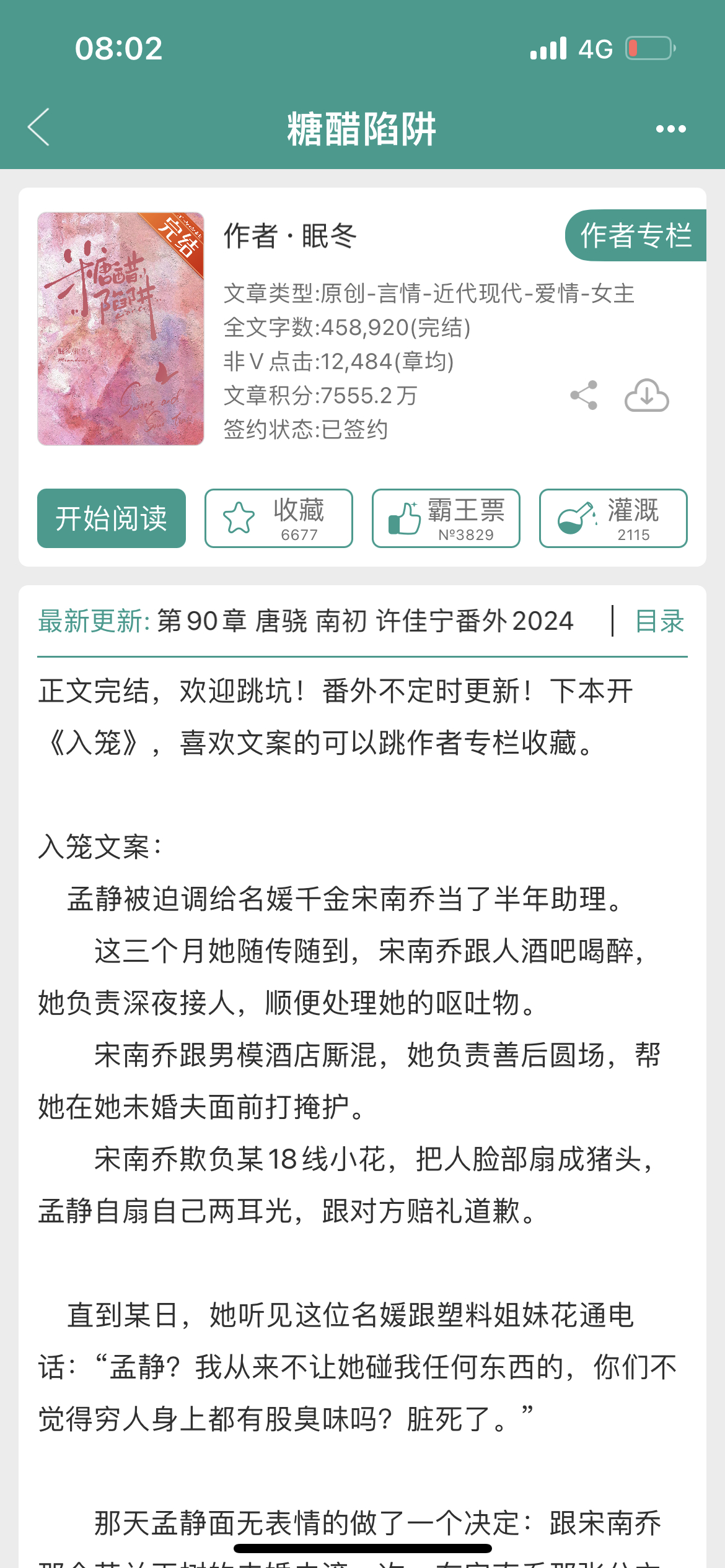Download the novel with the cloud icon
The width and height of the screenshot is (725, 1568).
(647, 395)
